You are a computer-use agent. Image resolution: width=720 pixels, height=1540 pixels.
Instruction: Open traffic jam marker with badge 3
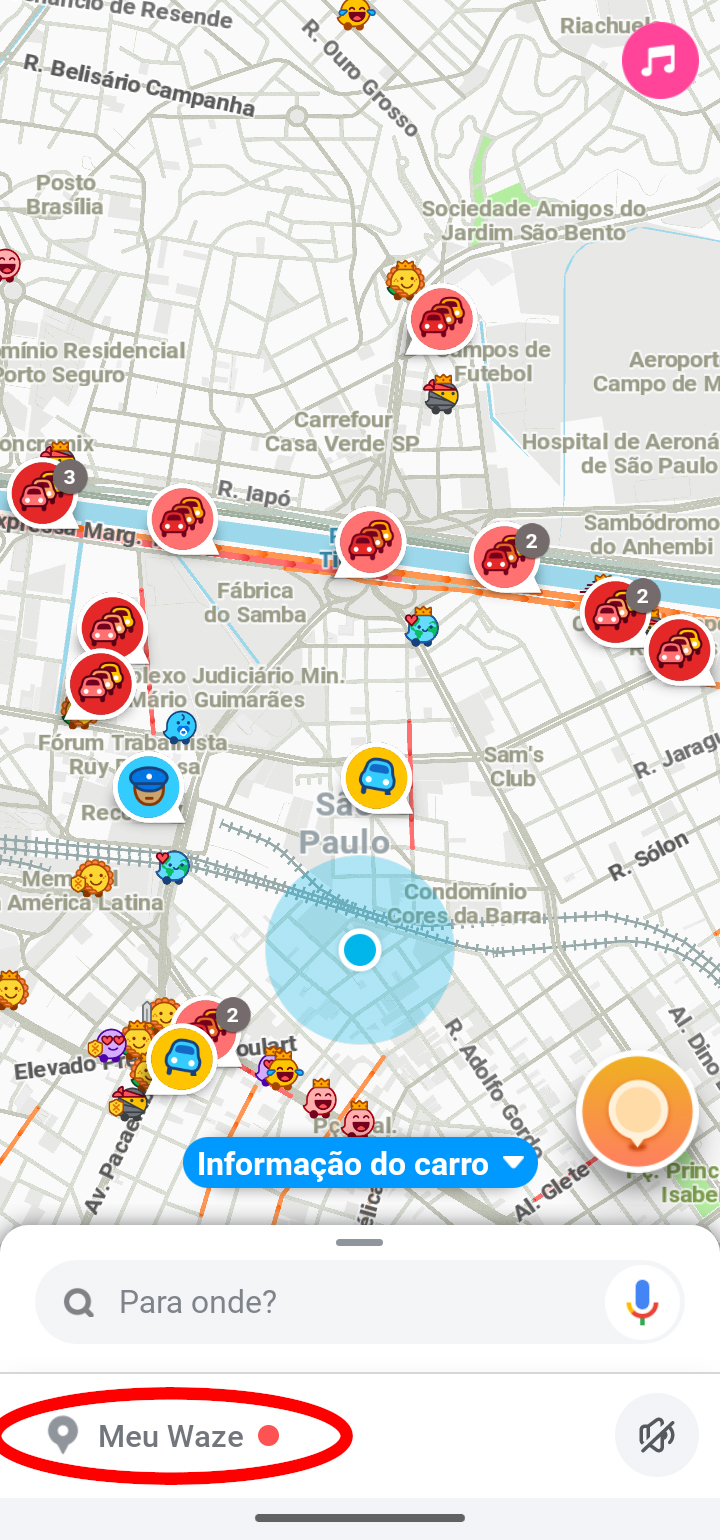42,492
